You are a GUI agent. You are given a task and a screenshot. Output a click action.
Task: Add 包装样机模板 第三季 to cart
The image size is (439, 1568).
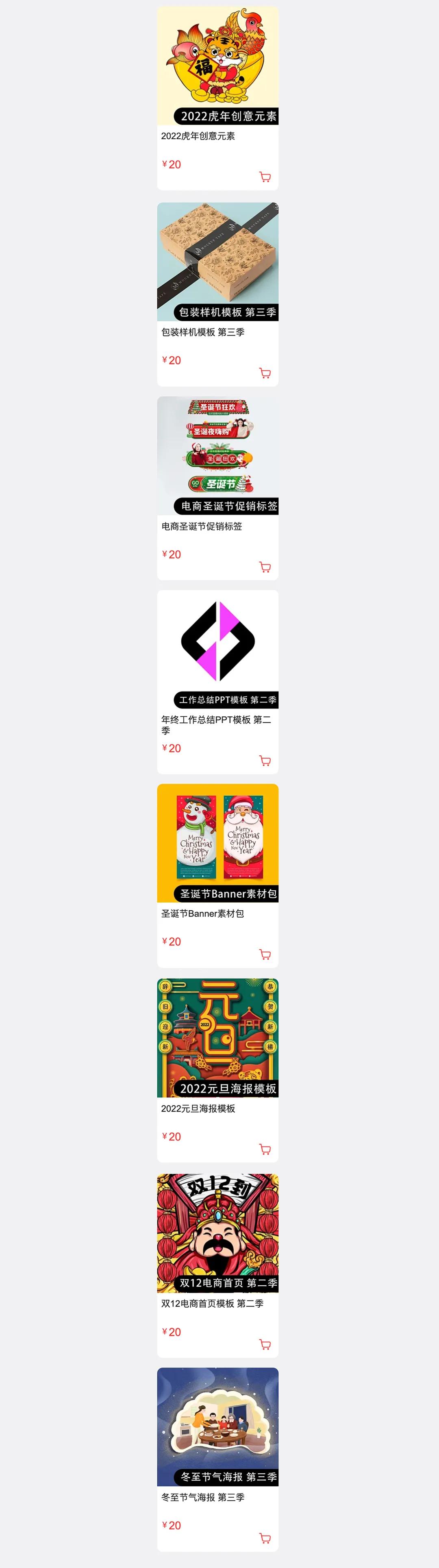pyautogui.click(x=265, y=373)
